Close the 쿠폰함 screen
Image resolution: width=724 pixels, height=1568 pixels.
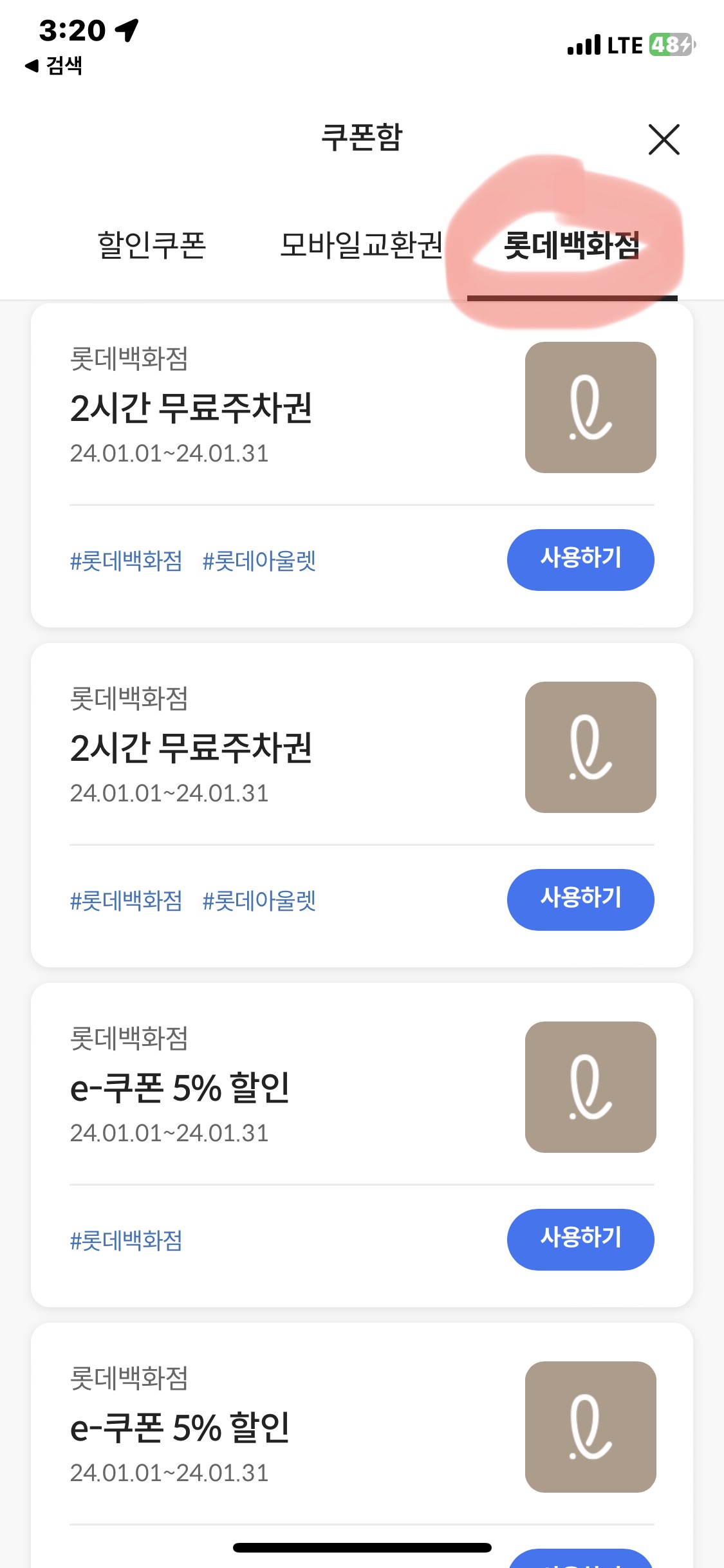tap(664, 140)
